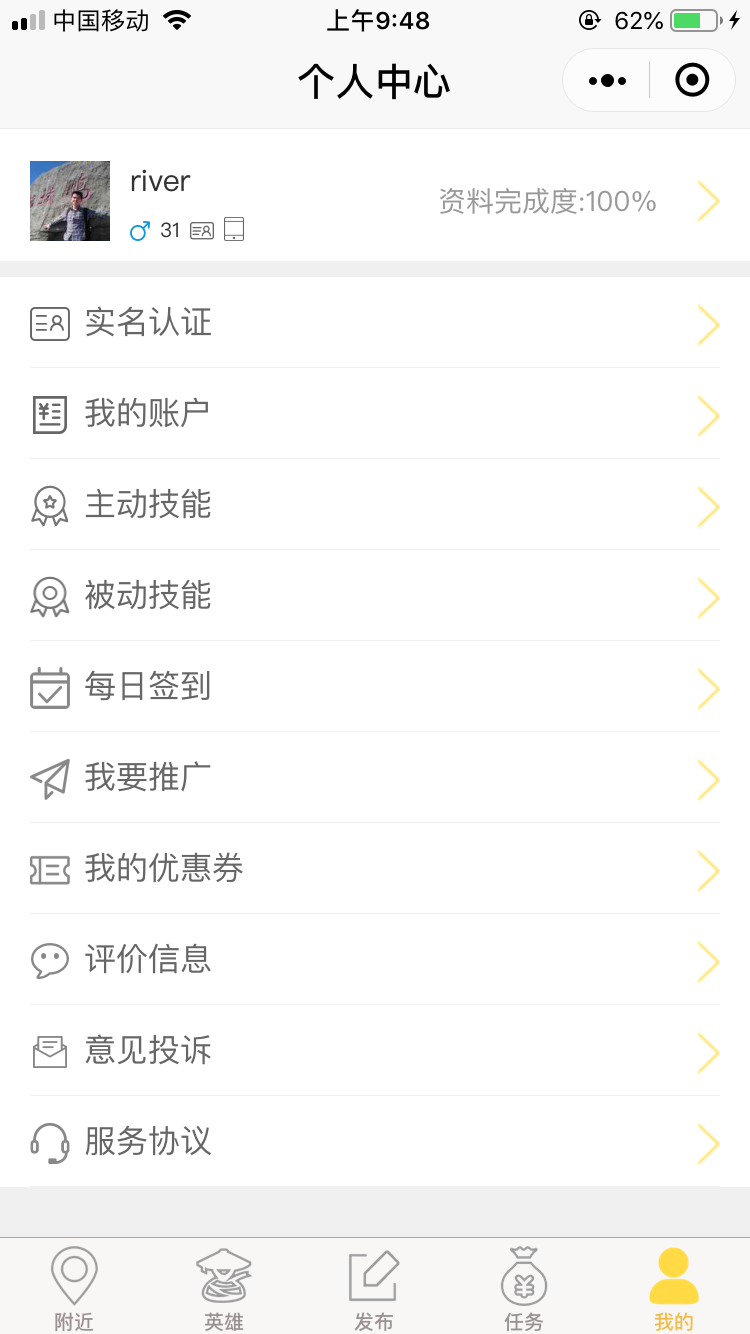This screenshot has width=750, height=1334.
Task: Expand the profile completion chevron
Action: (709, 201)
